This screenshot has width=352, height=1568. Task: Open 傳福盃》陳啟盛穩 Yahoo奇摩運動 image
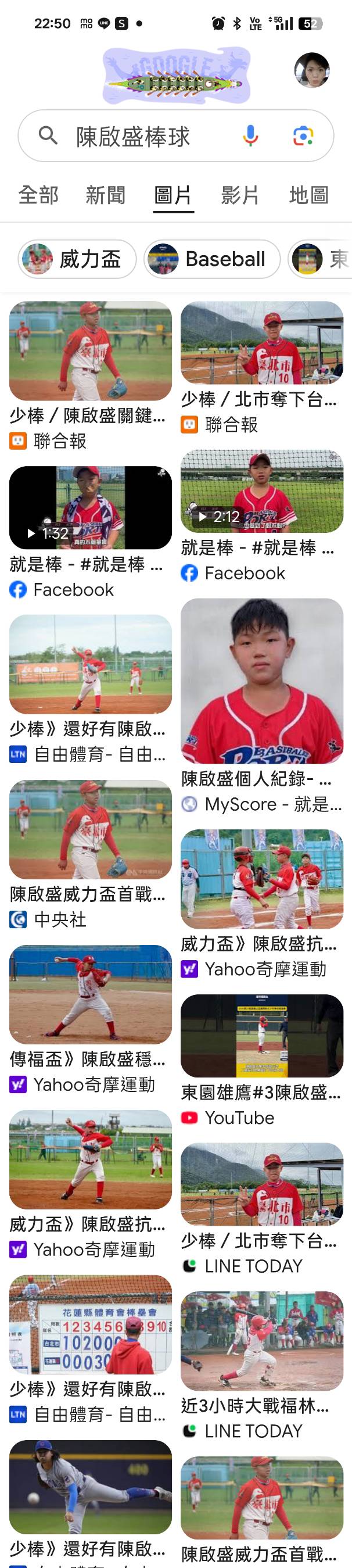(90, 994)
